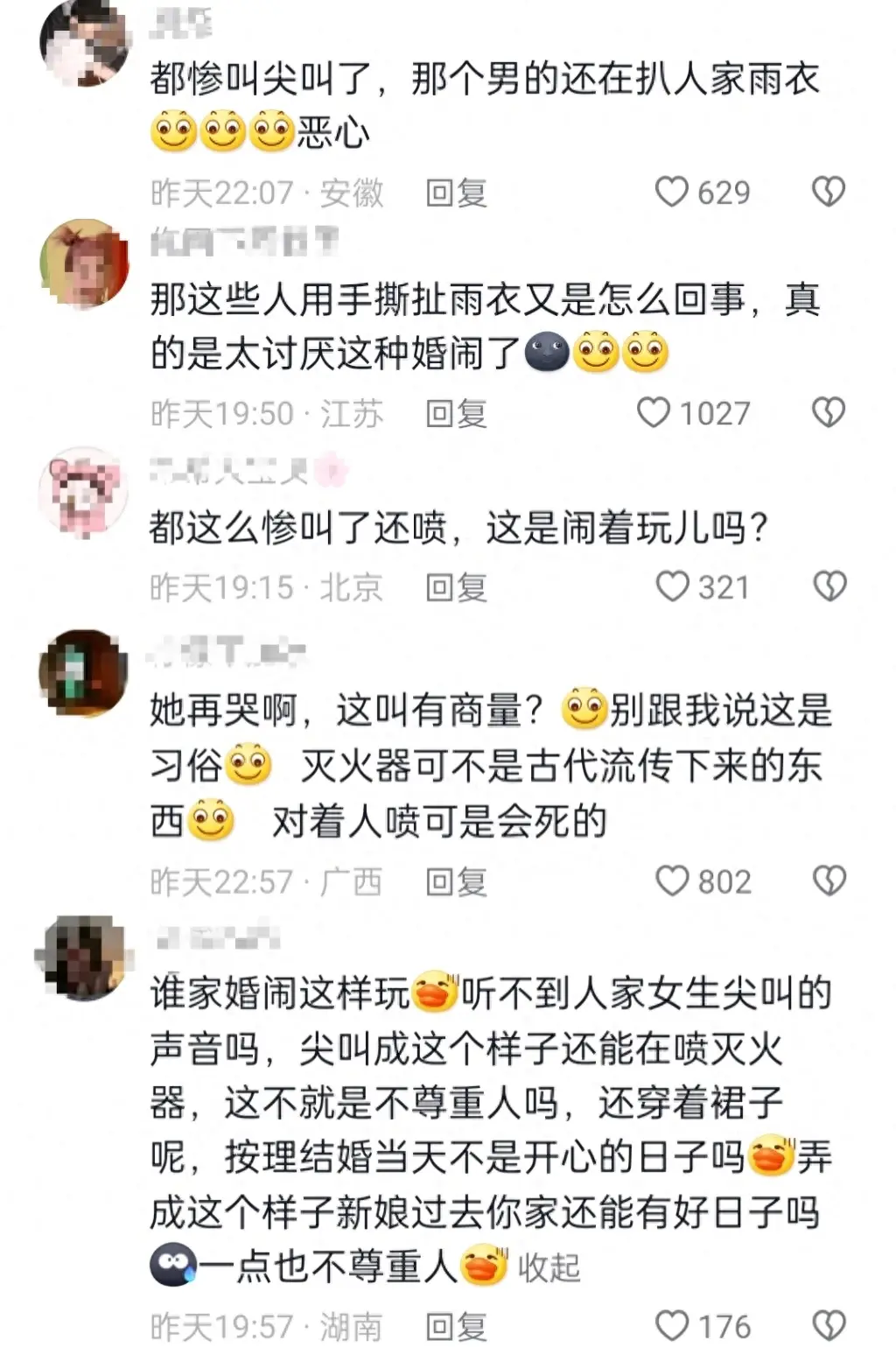This screenshot has height=1347, width=896.
Task: Reply to the 安徽 comment about 扒人家雨衣
Action: pyautogui.click(x=456, y=193)
